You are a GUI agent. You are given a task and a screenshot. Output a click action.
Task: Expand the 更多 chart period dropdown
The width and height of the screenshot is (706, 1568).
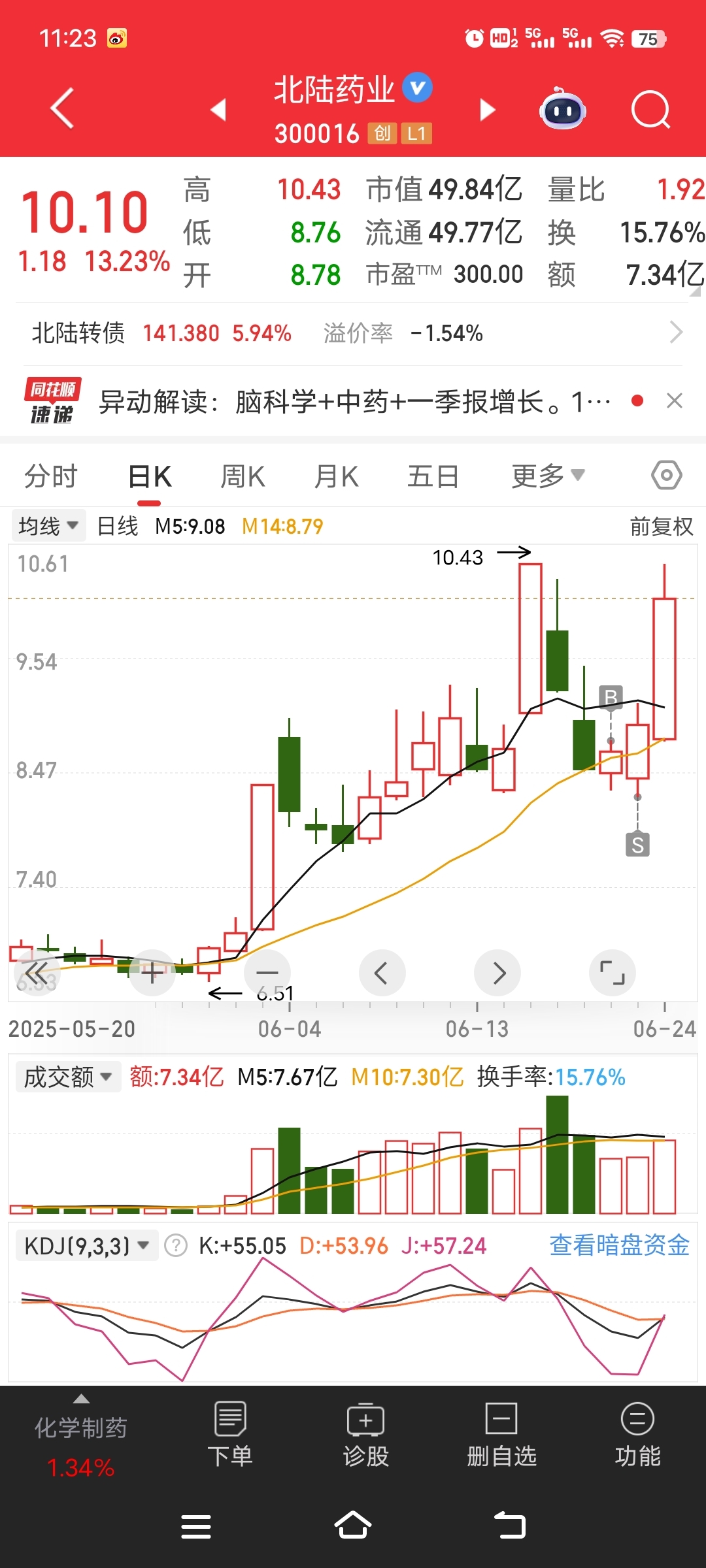[x=548, y=476]
